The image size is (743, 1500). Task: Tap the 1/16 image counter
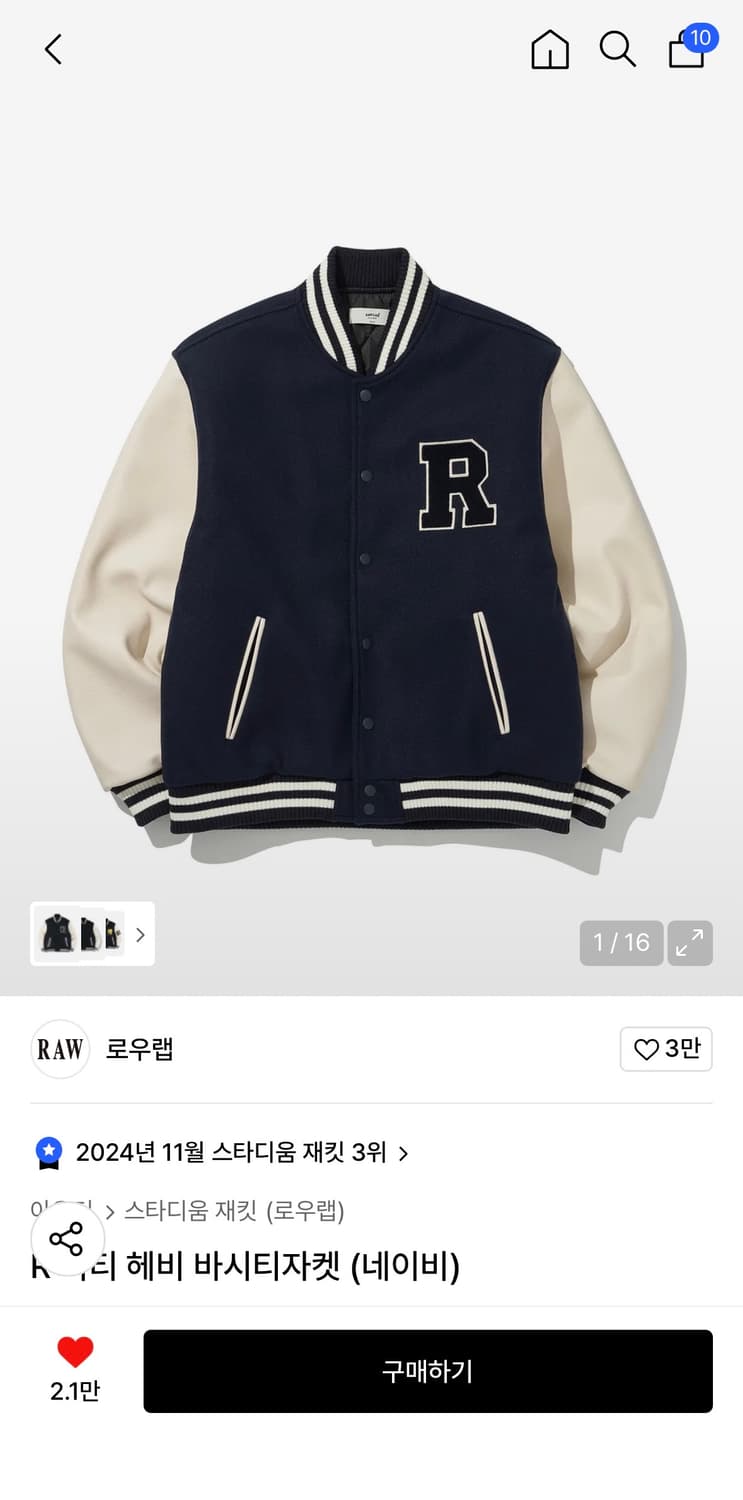[x=621, y=942]
